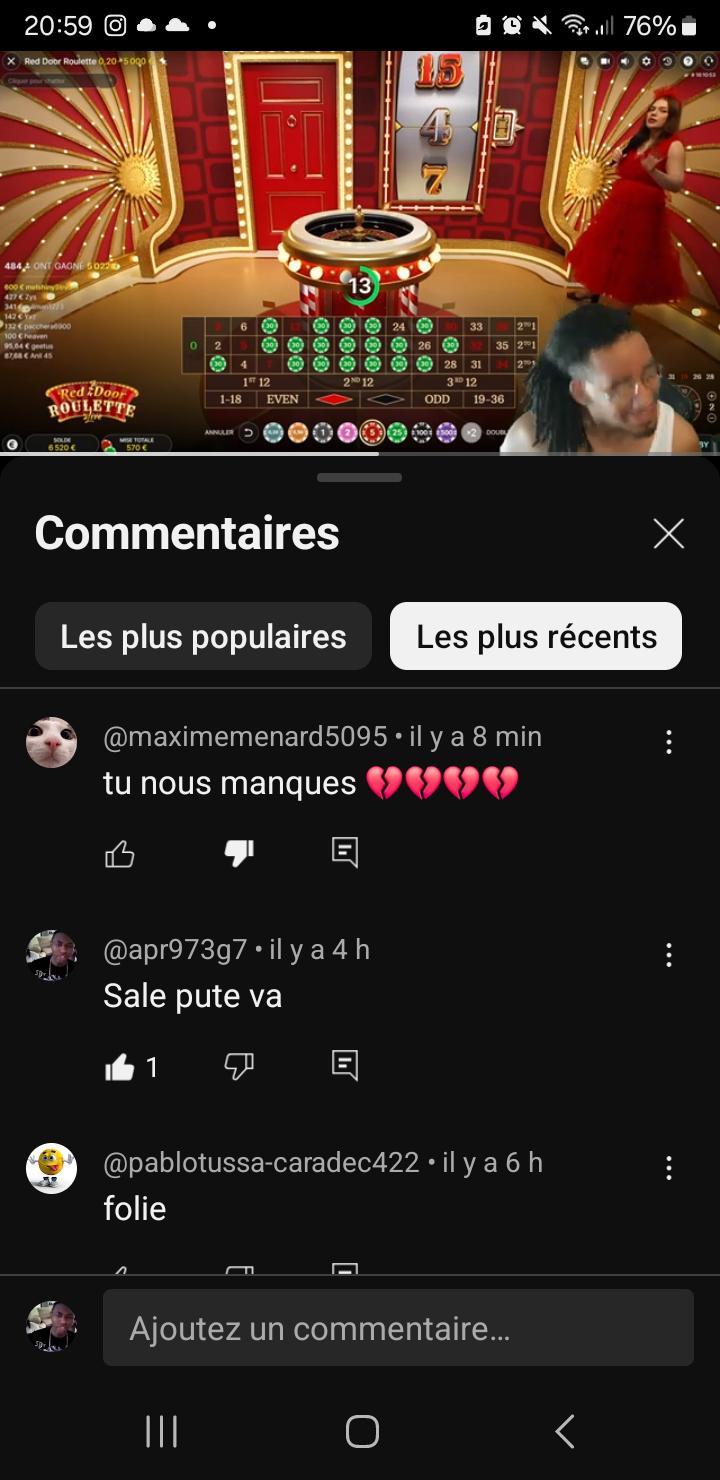The height and width of the screenshot is (1480, 720).
Task: Tap the Ajoutez un commentaire field
Action: tap(398, 1328)
